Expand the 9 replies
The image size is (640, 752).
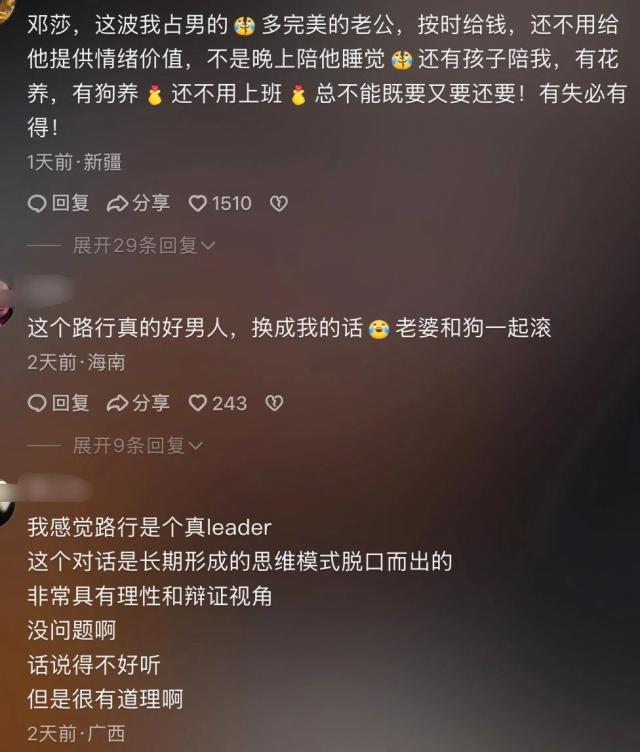[138, 445]
